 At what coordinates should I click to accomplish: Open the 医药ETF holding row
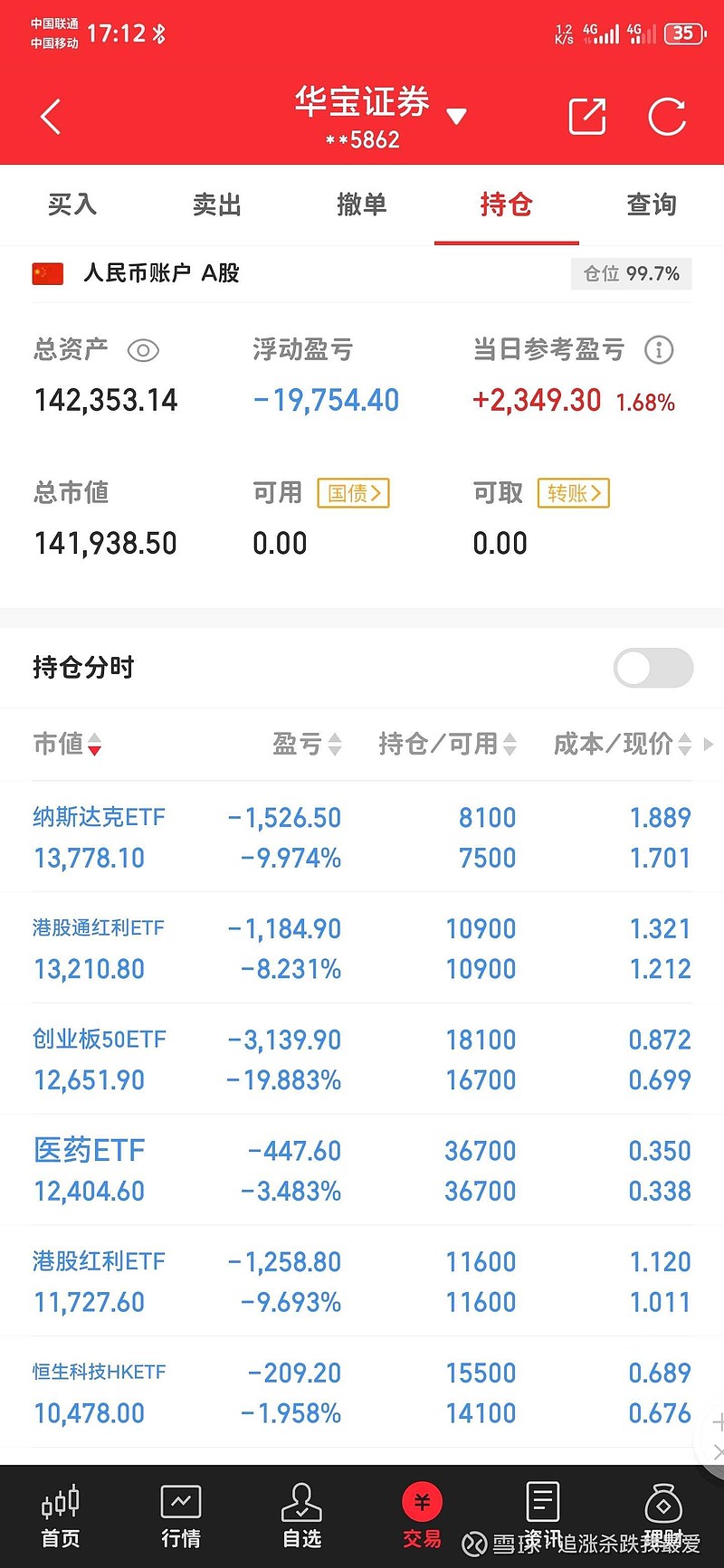(362, 1171)
